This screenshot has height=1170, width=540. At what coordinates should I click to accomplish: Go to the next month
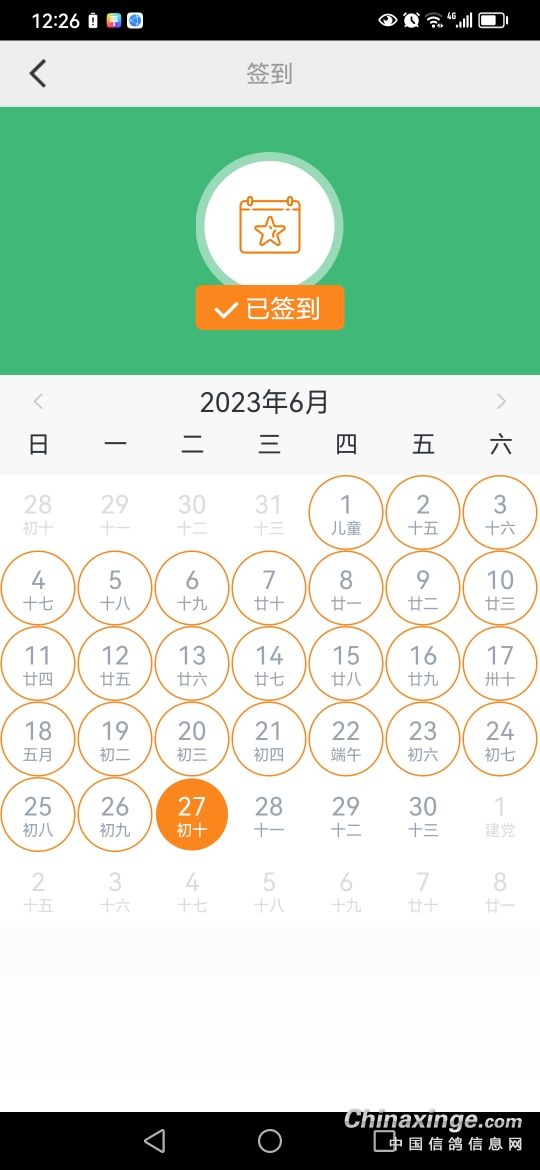[x=501, y=401]
